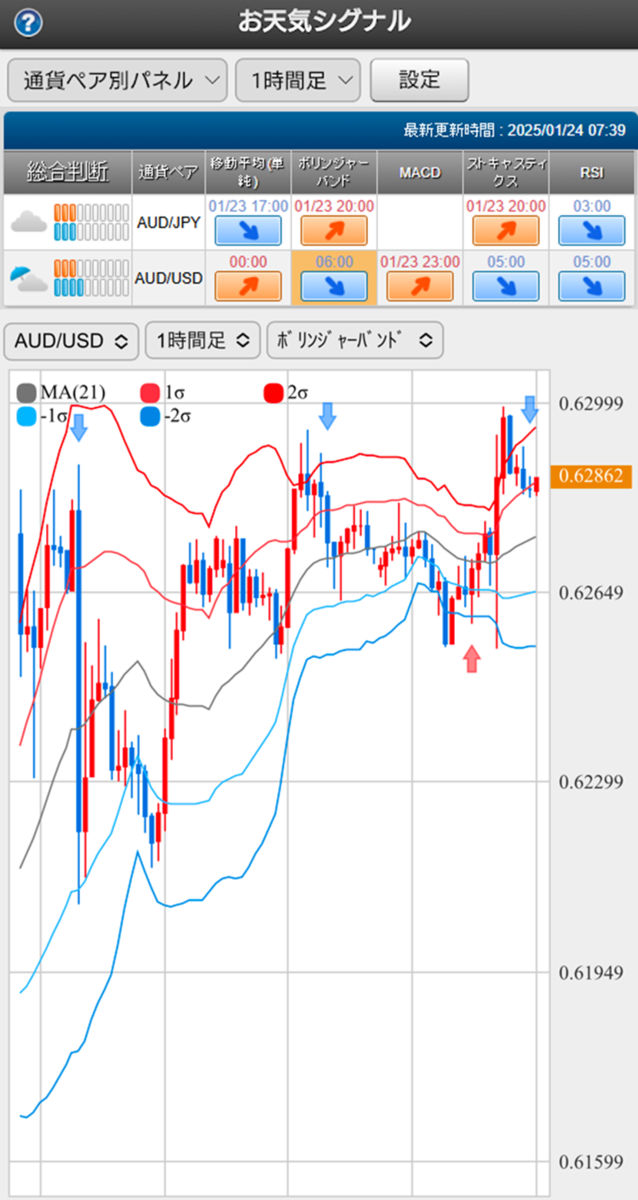Expand the 通貨ペア別パネル dropdown
This screenshot has width=638, height=1200.
pos(117,81)
